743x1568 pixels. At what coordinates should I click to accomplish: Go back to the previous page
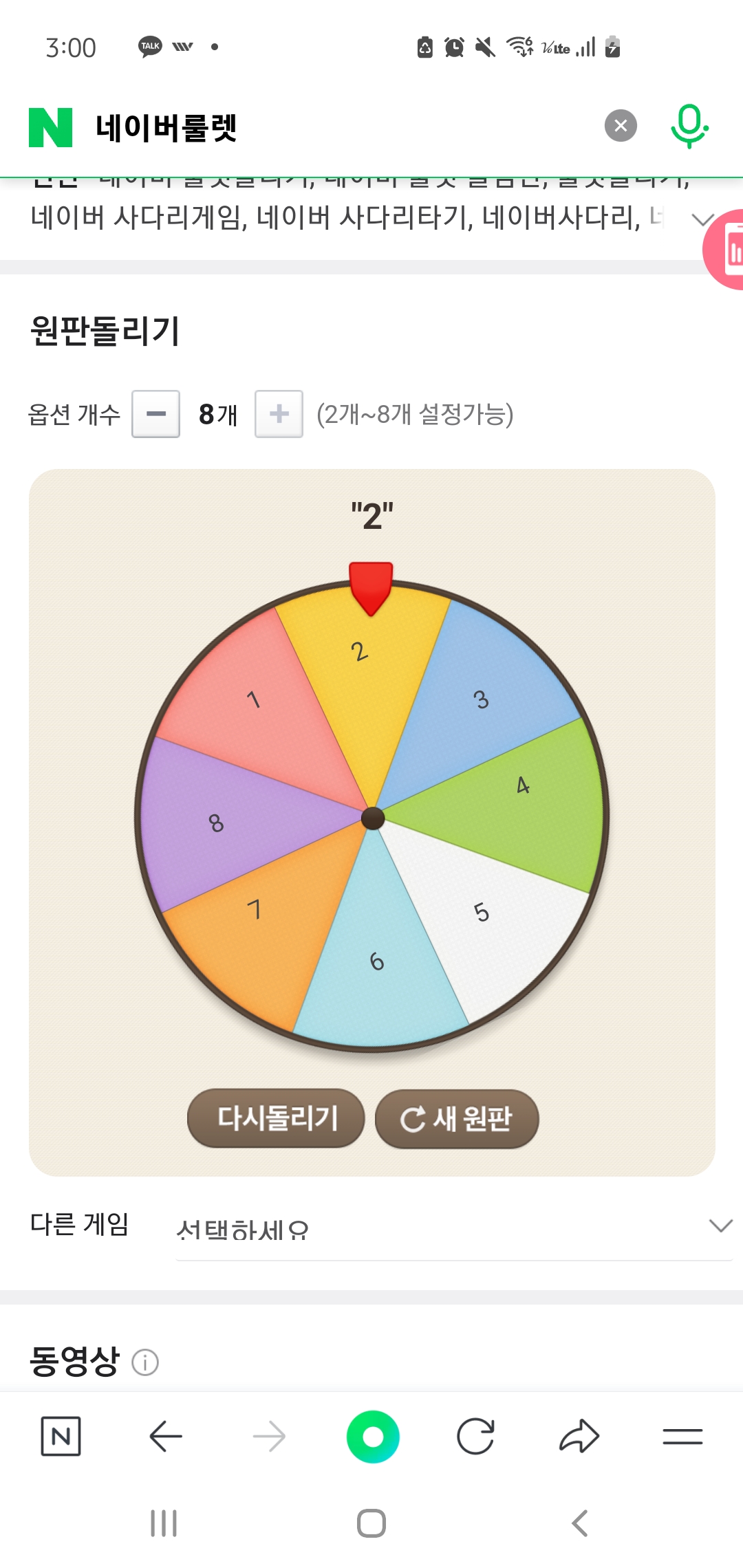[x=166, y=1437]
